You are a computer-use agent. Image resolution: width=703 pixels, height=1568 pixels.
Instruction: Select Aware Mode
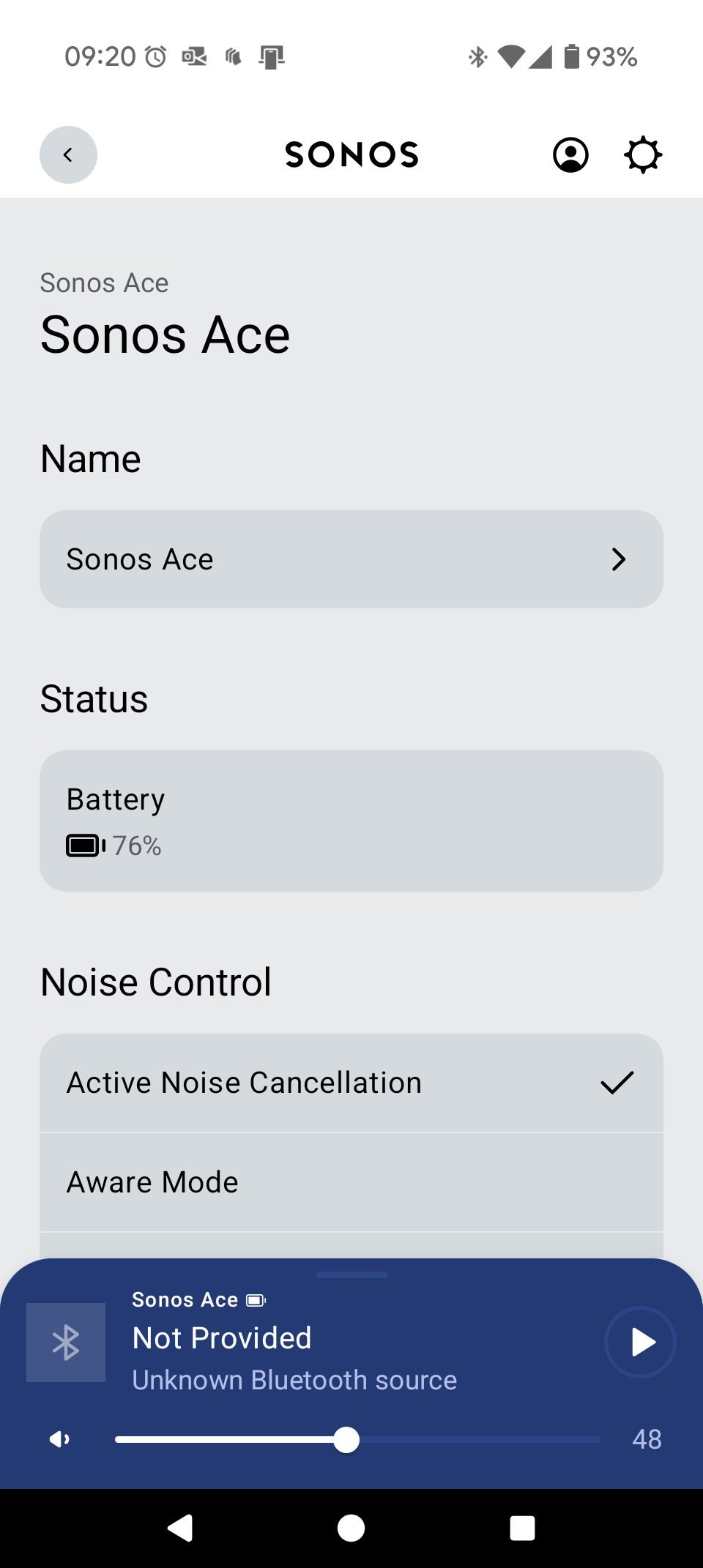click(351, 1182)
